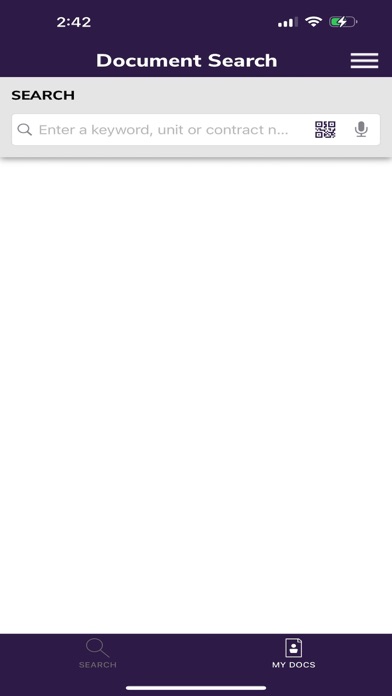Start voice search with the microphone

pyautogui.click(x=361, y=130)
